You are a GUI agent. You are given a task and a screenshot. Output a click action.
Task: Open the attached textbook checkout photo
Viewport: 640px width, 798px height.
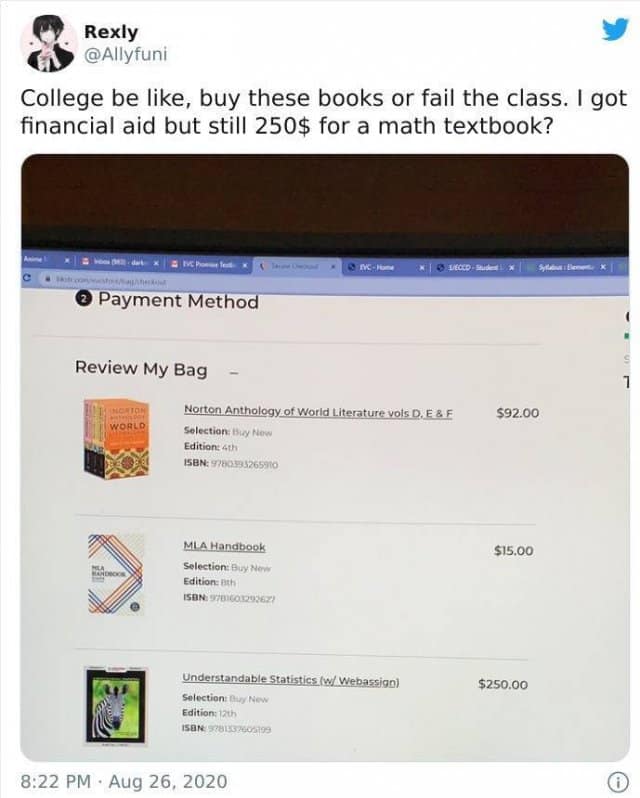[324, 458]
